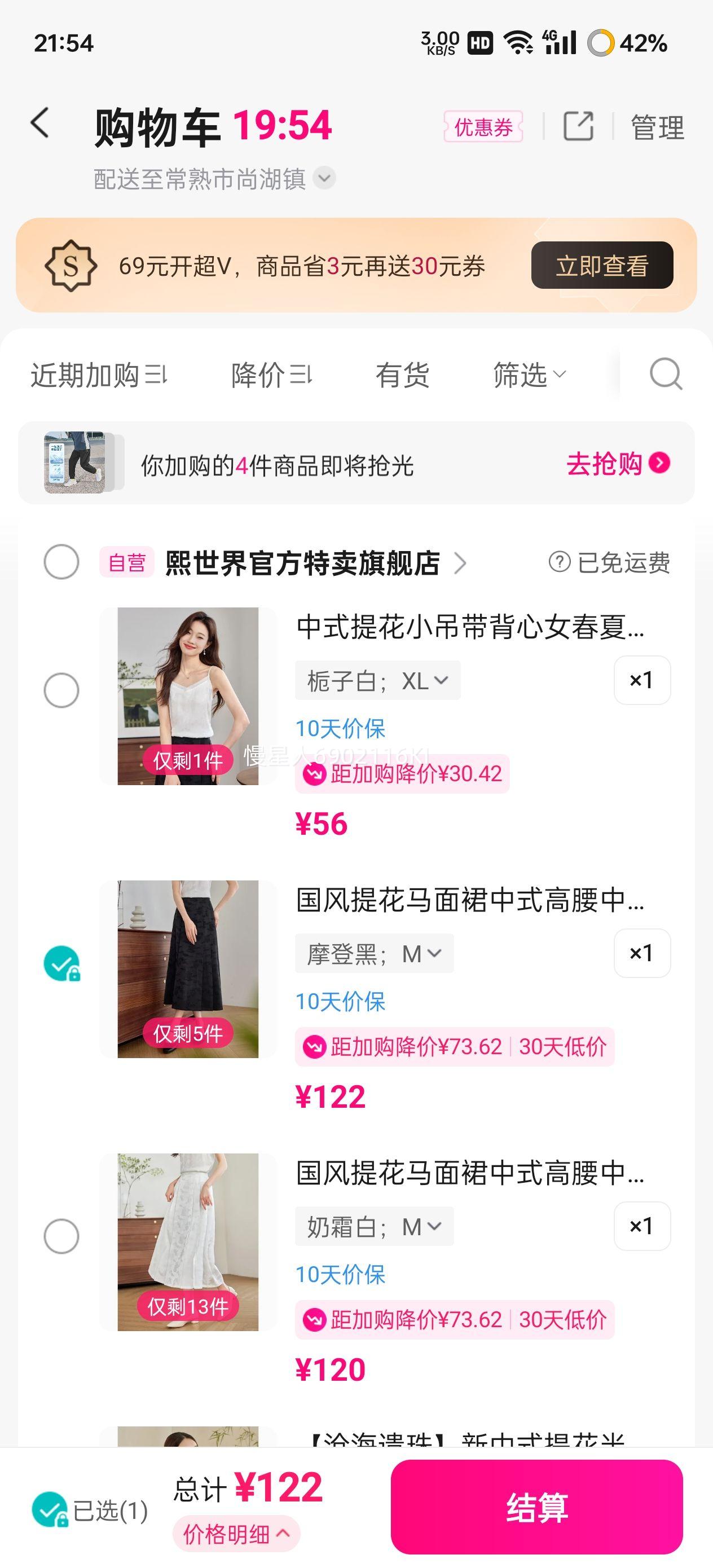Tap 结算 to check out
Screen dimensions: 713x1568
[x=536, y=1507]
